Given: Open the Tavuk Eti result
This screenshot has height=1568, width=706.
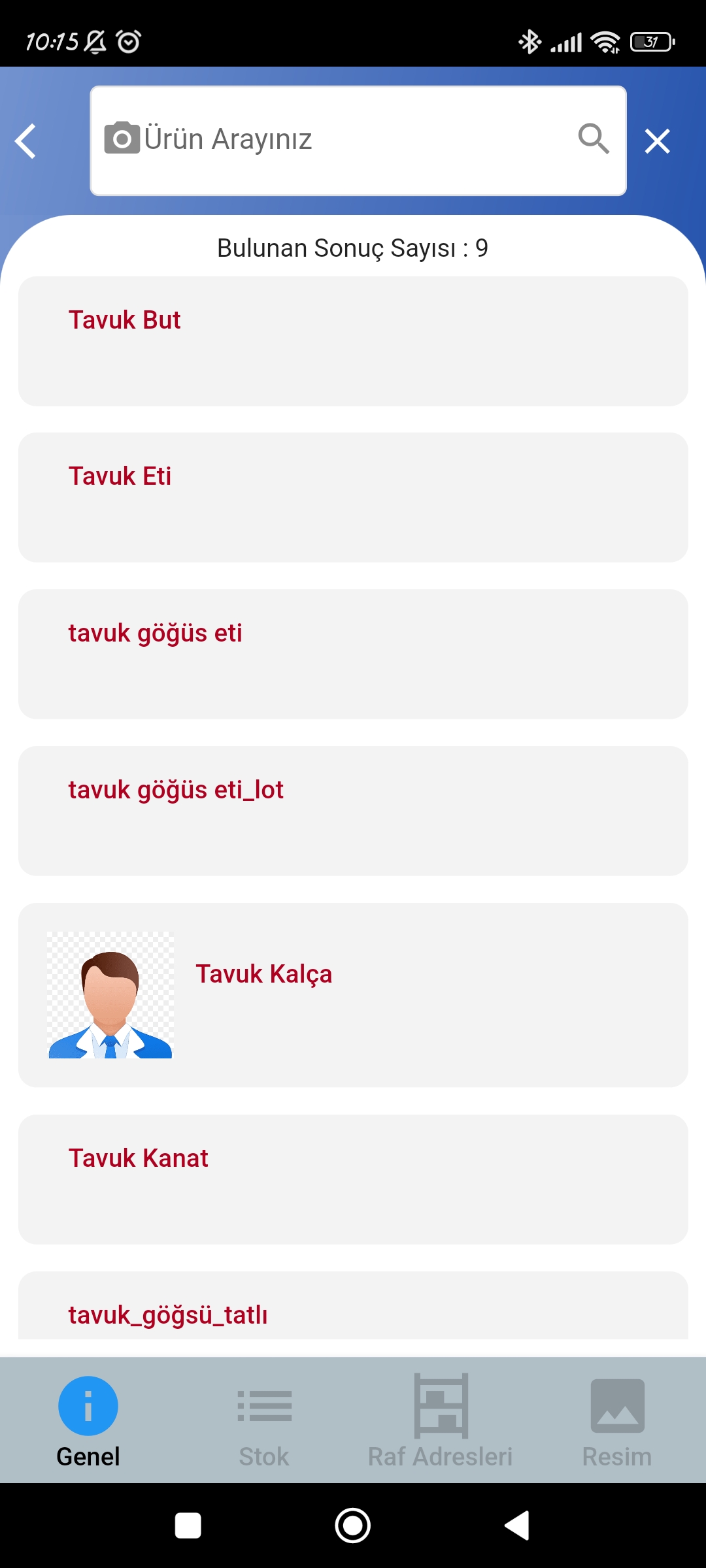Looking at the screenshot, I should tap(353, 497).
